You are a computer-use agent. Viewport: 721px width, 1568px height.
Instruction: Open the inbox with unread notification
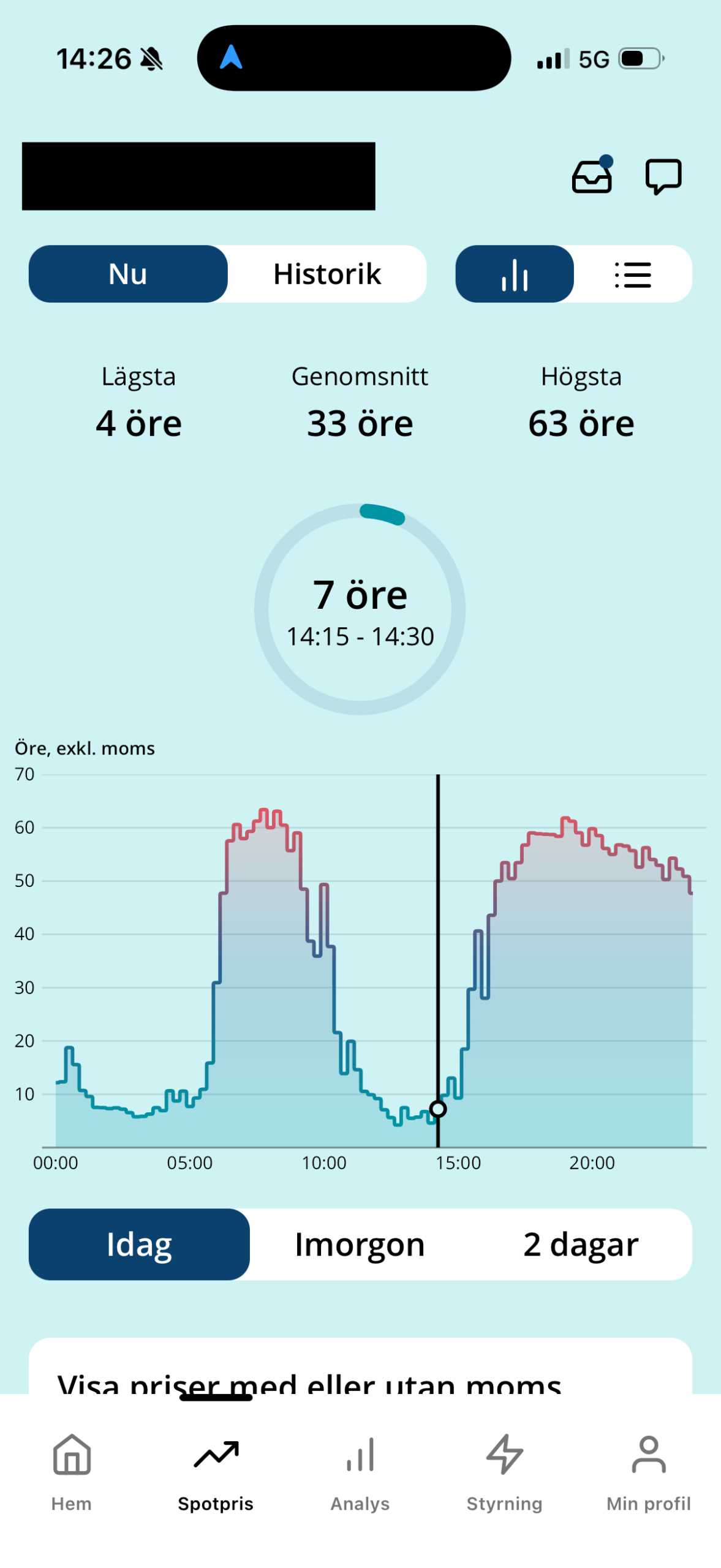(x=592, y=178)
